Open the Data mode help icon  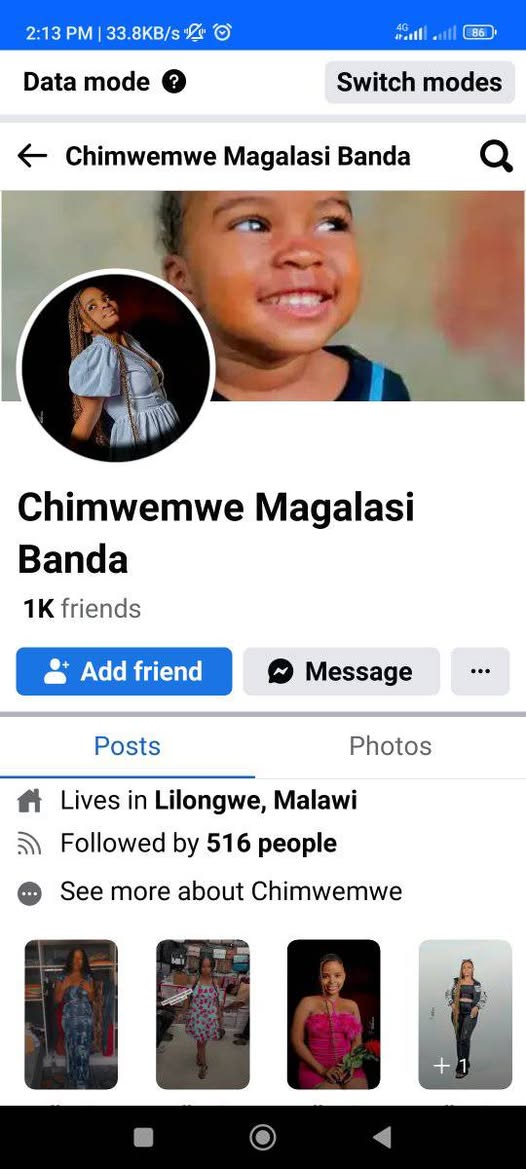[x=174, y=82]
